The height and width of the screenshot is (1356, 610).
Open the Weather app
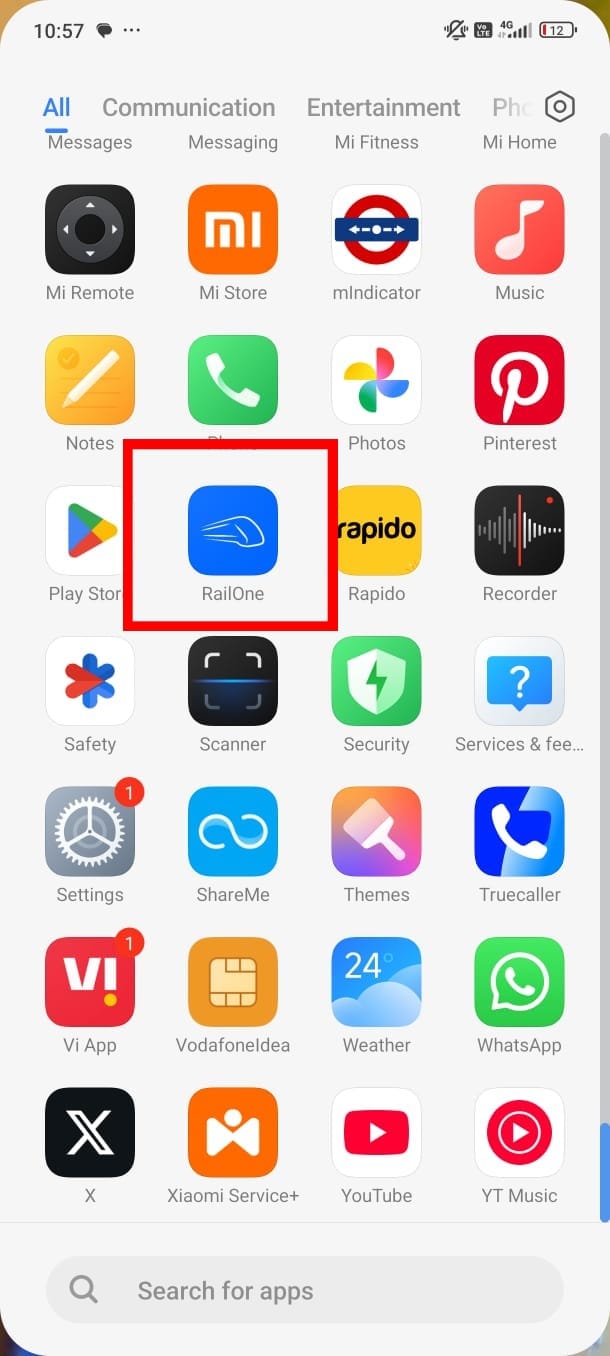pyautogui.click(x=376, y=983)
